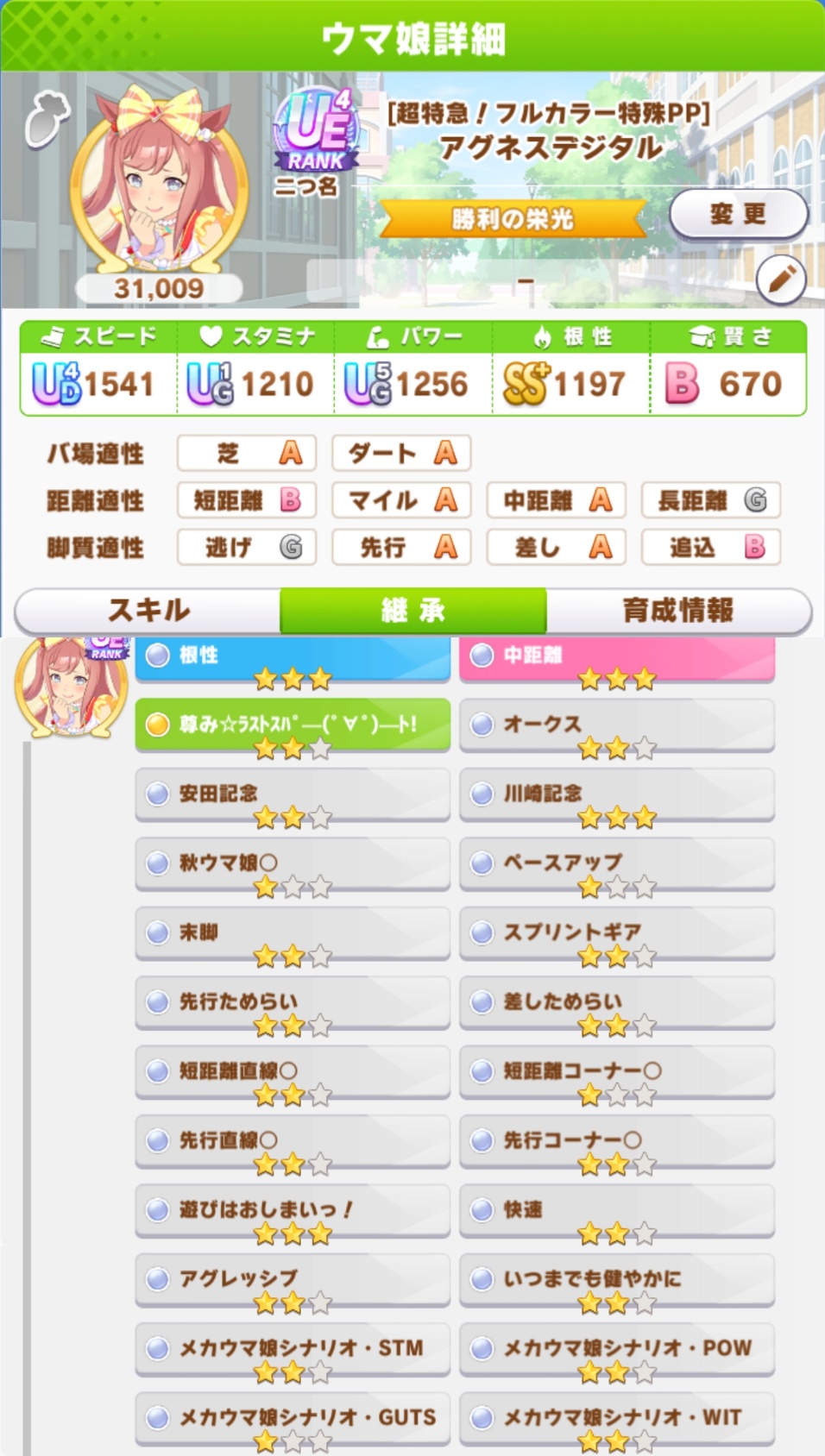
Task: Edit the memo with the pencil icon
Action: pos(780,279)
